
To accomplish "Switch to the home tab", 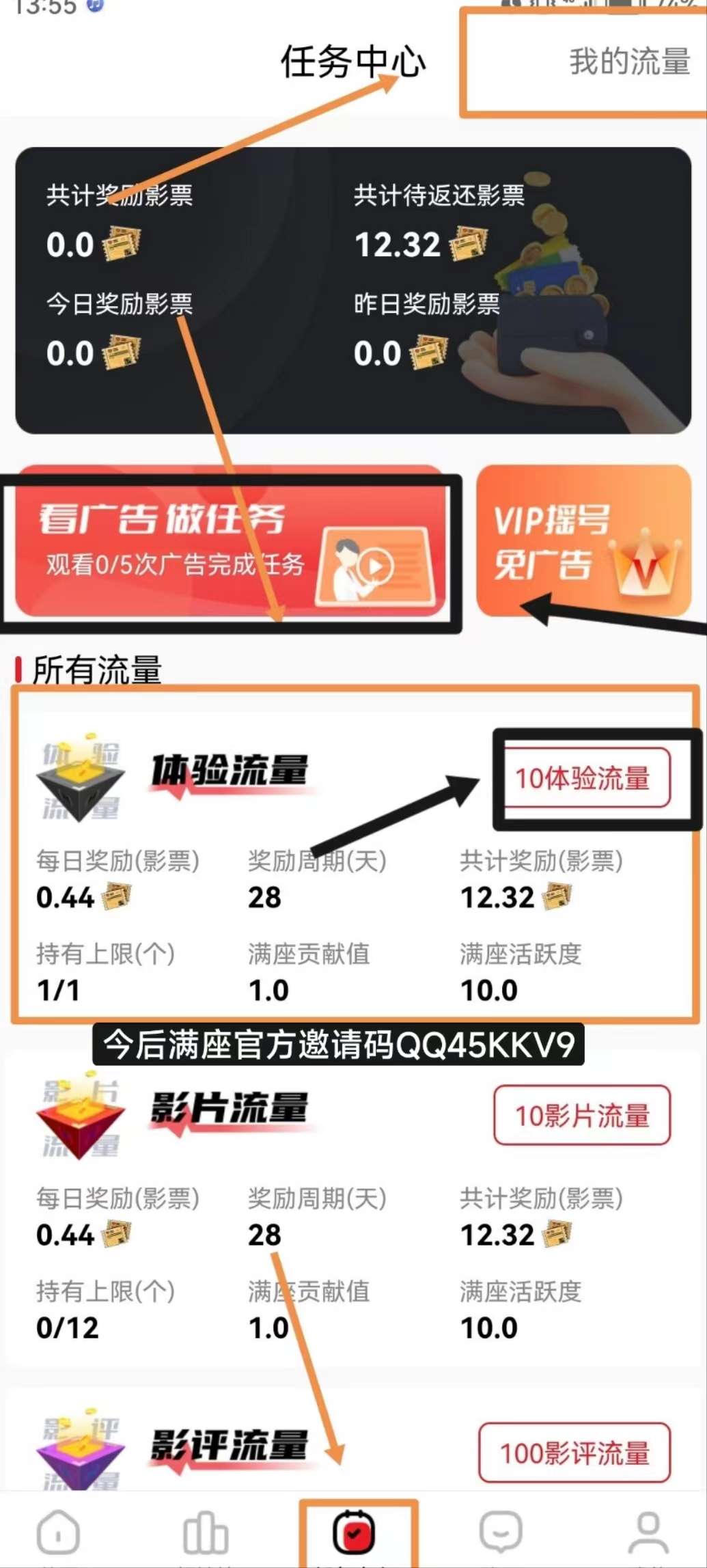I will point(59,1532).
